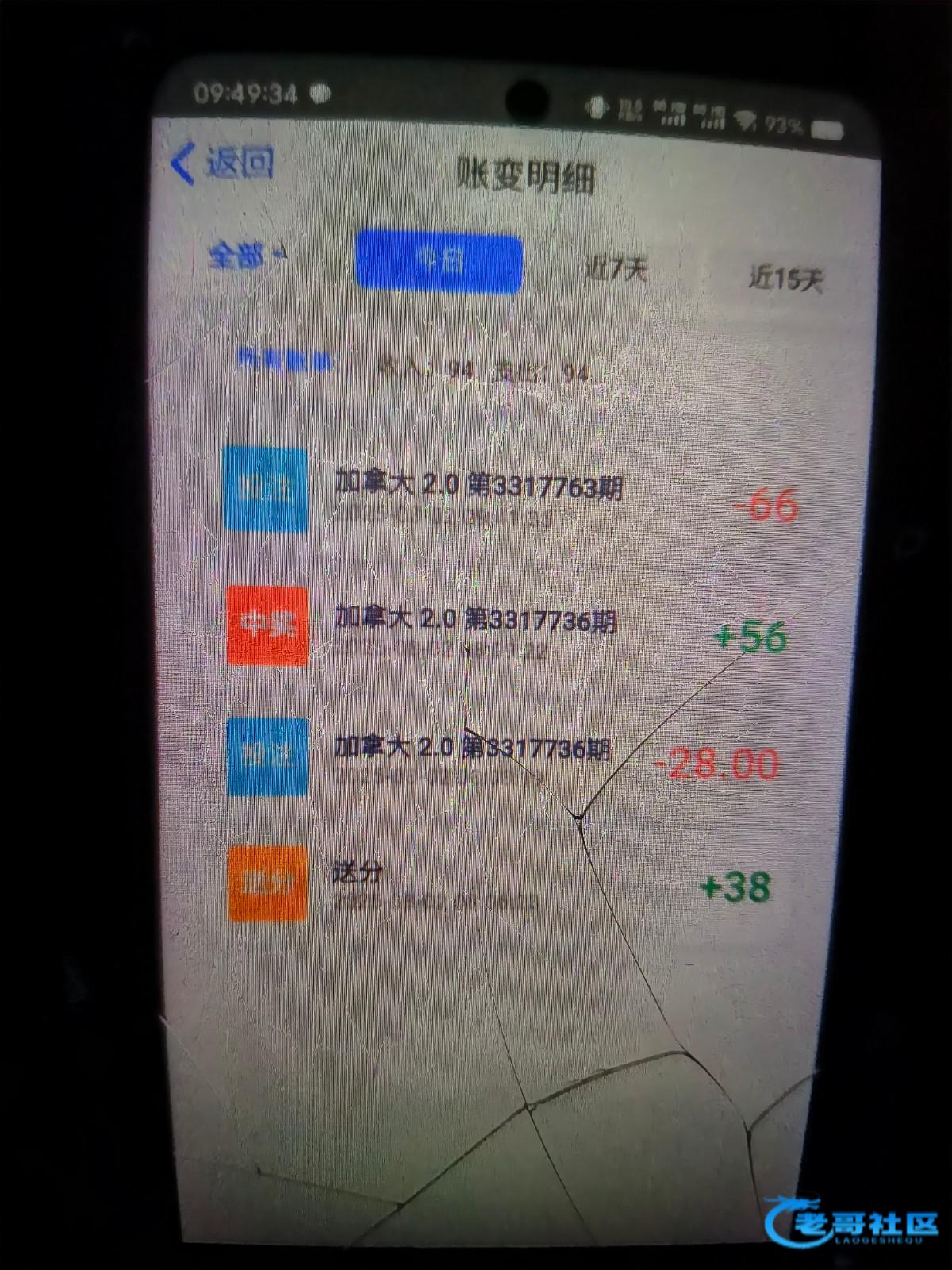
Task: Open the 第3317763期 -66 bet record
Action: (x=508, y=496)
